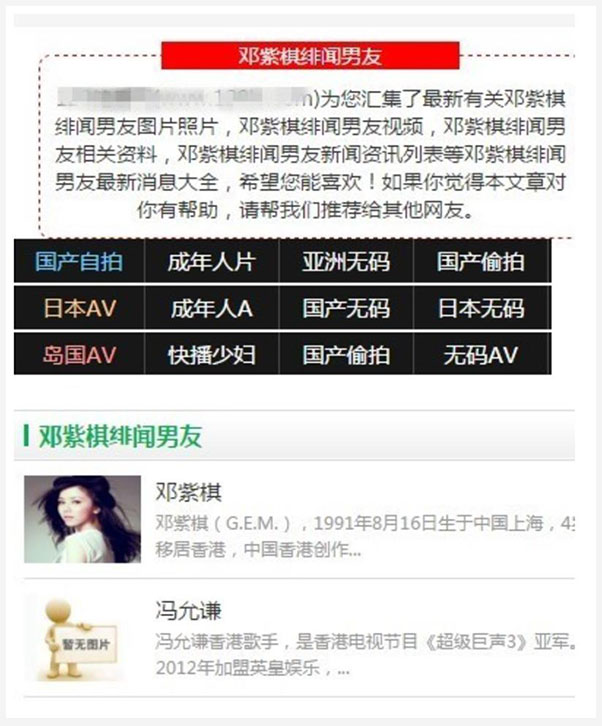Select the 国产无码 link
This screenshot has height=726, width=602.
[x=346, y=308]
